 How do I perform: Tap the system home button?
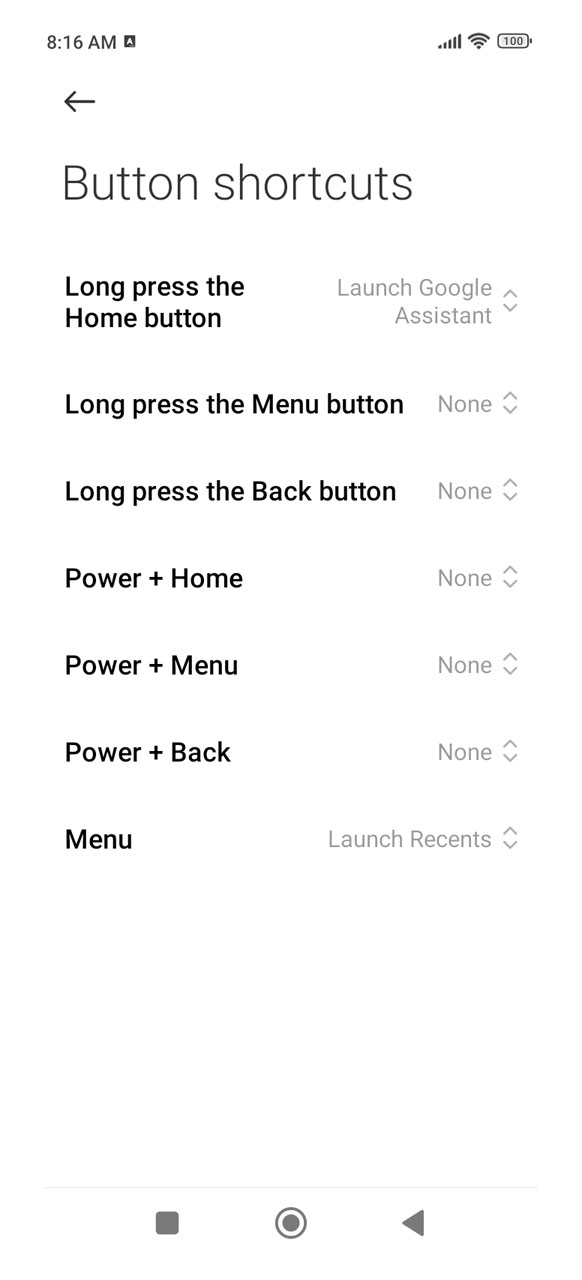point(291,1222)
